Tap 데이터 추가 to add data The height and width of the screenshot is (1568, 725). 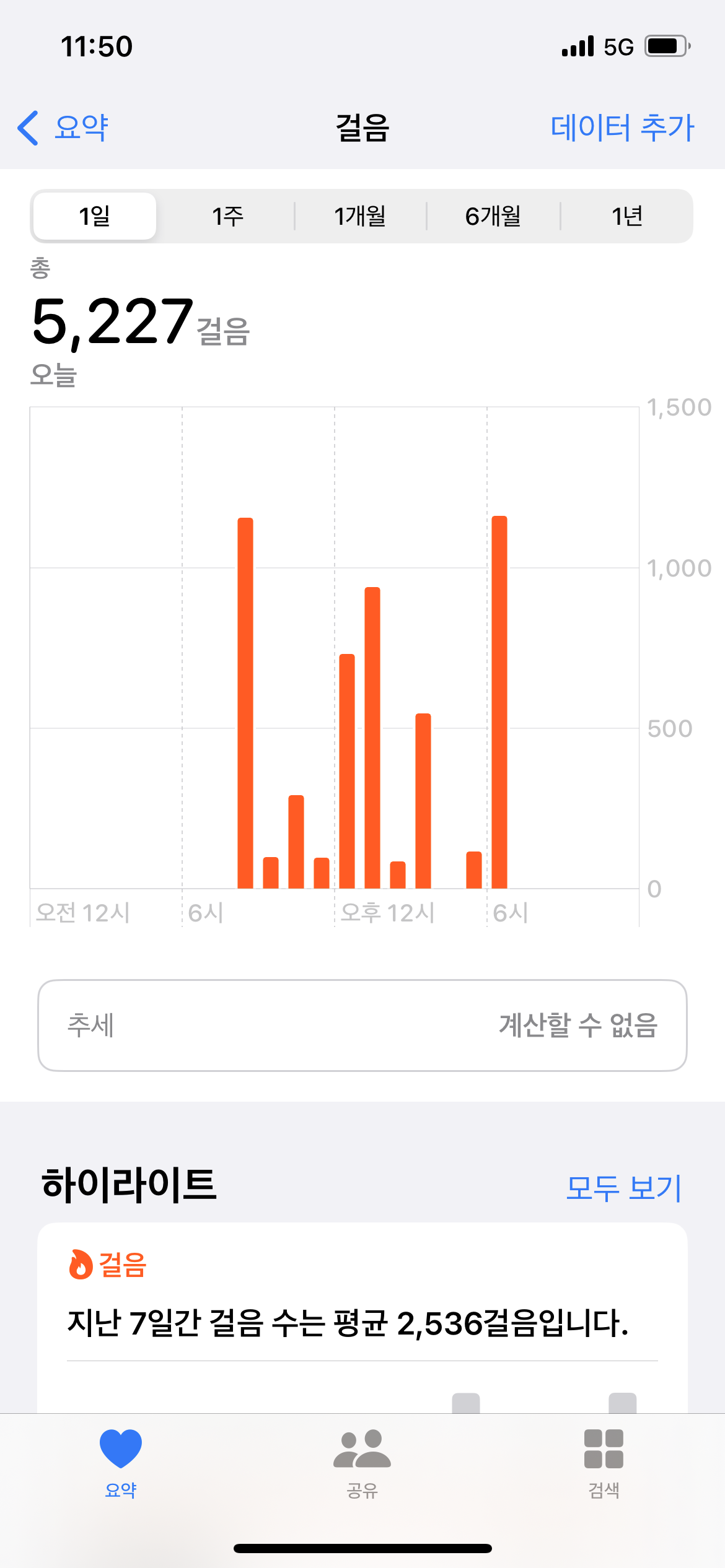point(622,128)
